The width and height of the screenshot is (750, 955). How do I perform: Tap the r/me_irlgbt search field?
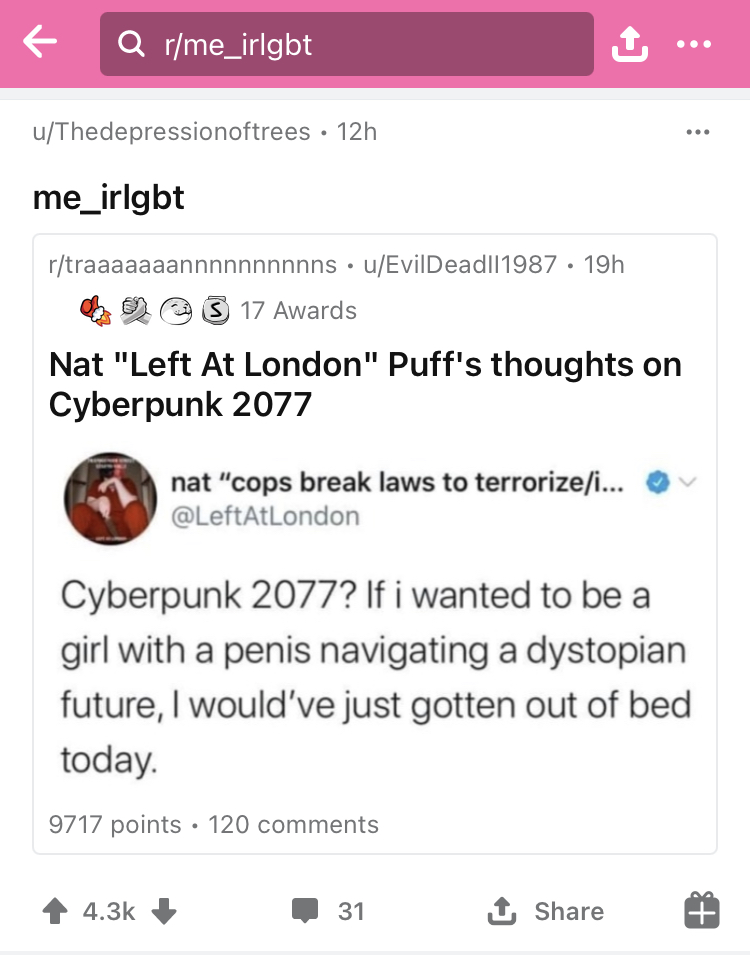[x=347, y=44]
